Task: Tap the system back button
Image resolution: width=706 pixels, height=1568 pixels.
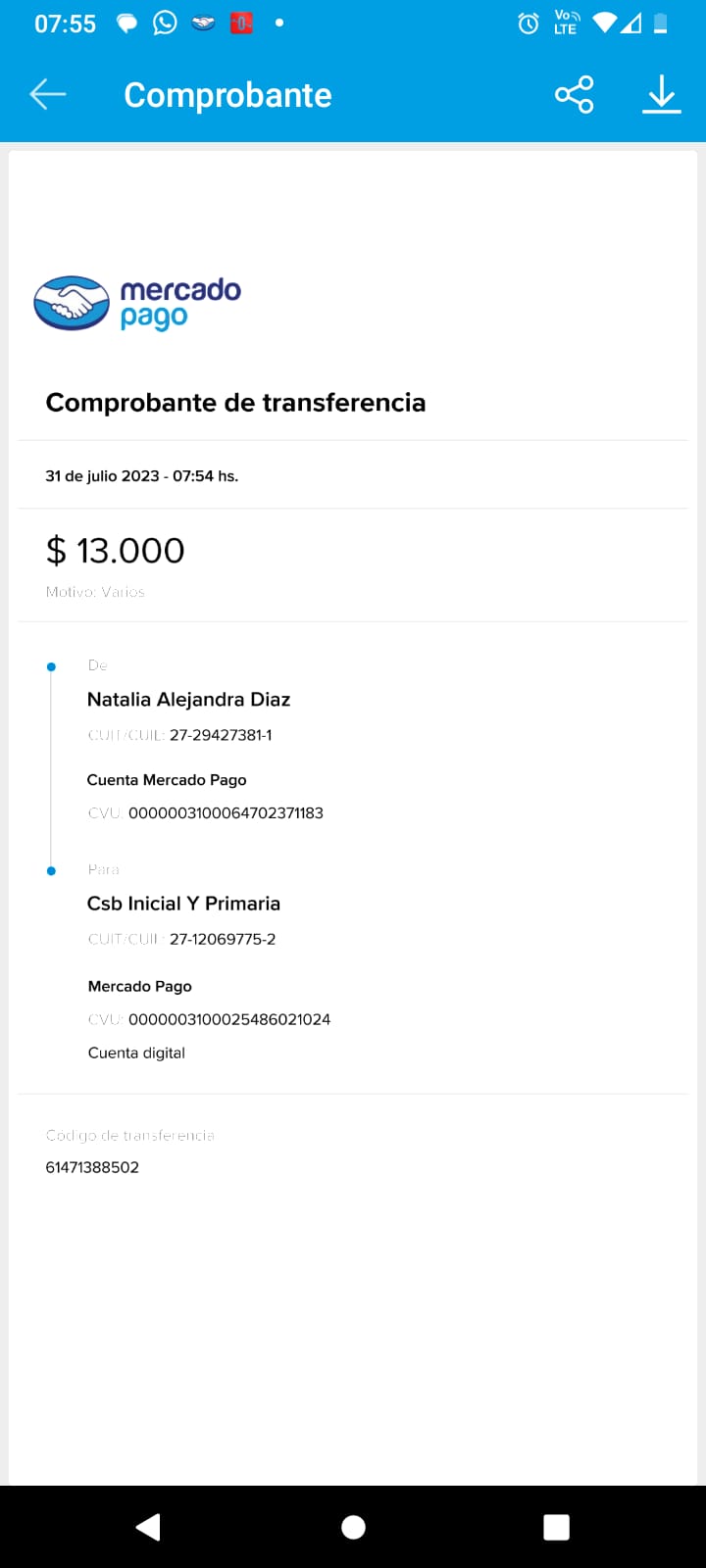Action: 148,1526
